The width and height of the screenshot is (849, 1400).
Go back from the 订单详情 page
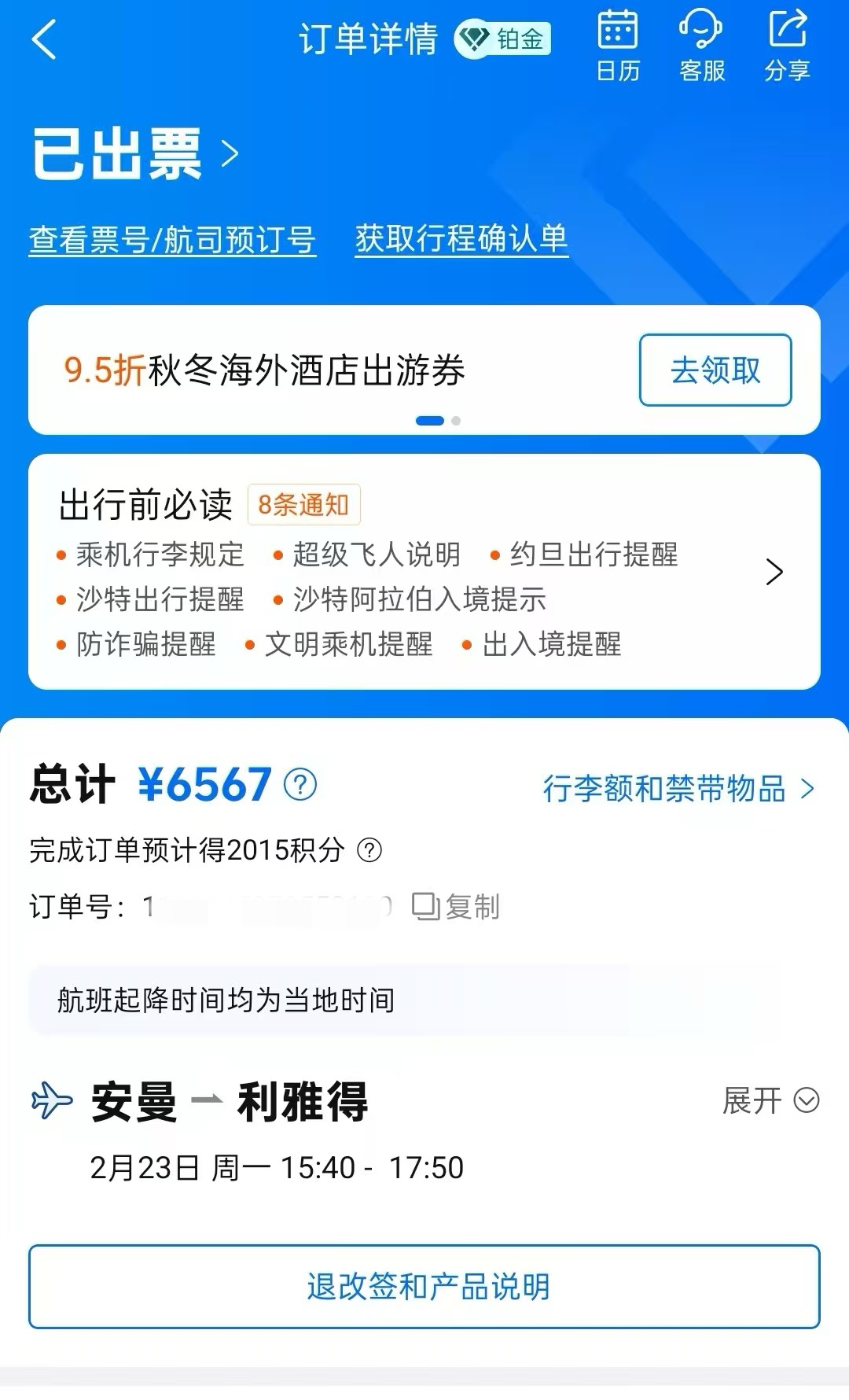pyautogui.click(x=45, y=39)
